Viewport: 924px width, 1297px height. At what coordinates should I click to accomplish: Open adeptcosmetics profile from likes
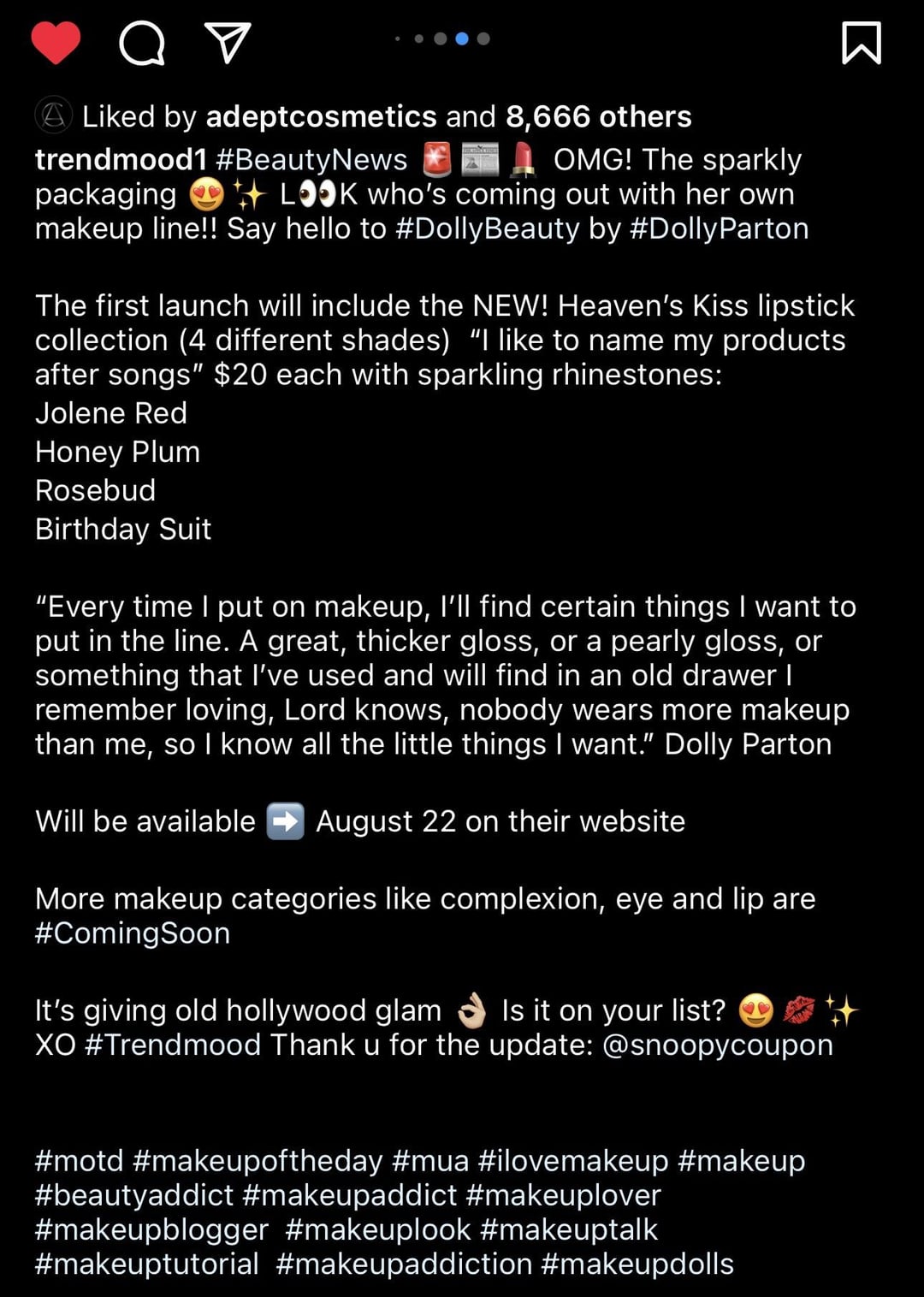tap(321, 116)
